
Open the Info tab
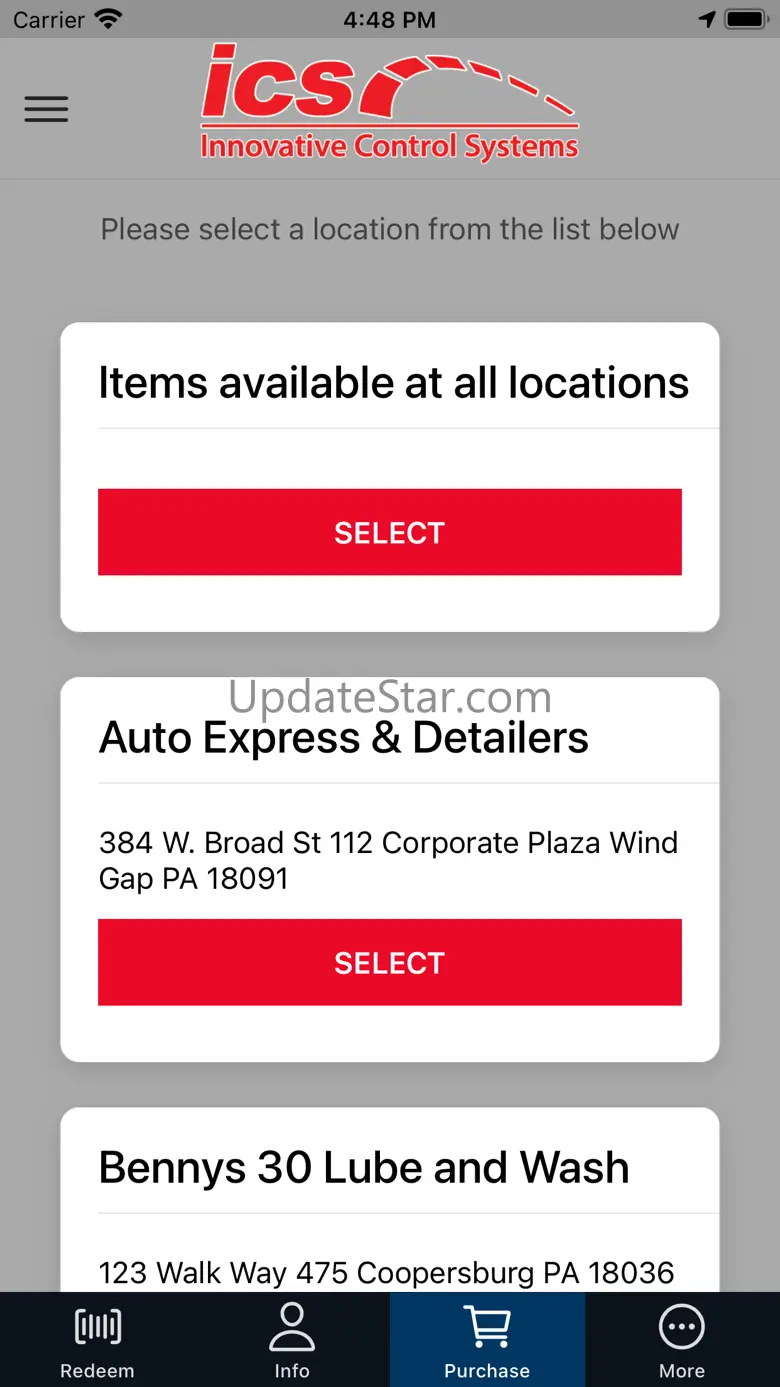click(x=292, y=1340)
